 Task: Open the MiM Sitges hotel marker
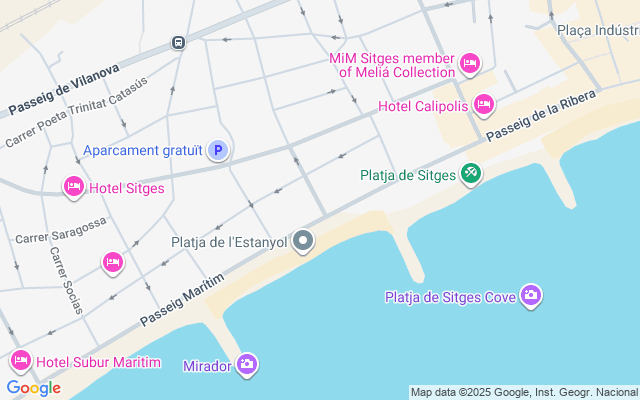[469, 65]
